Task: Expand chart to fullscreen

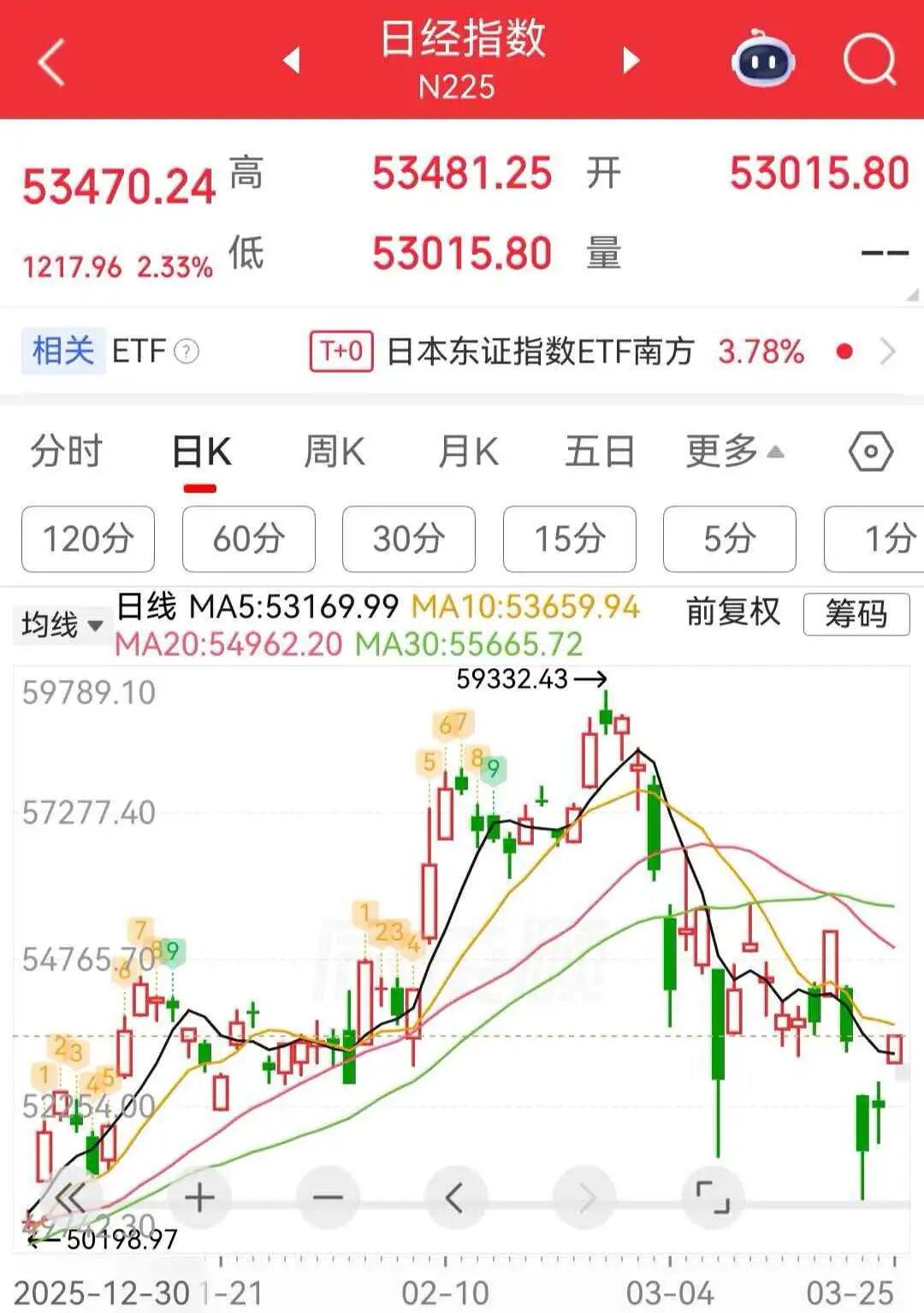Action: coord(712,1198)
